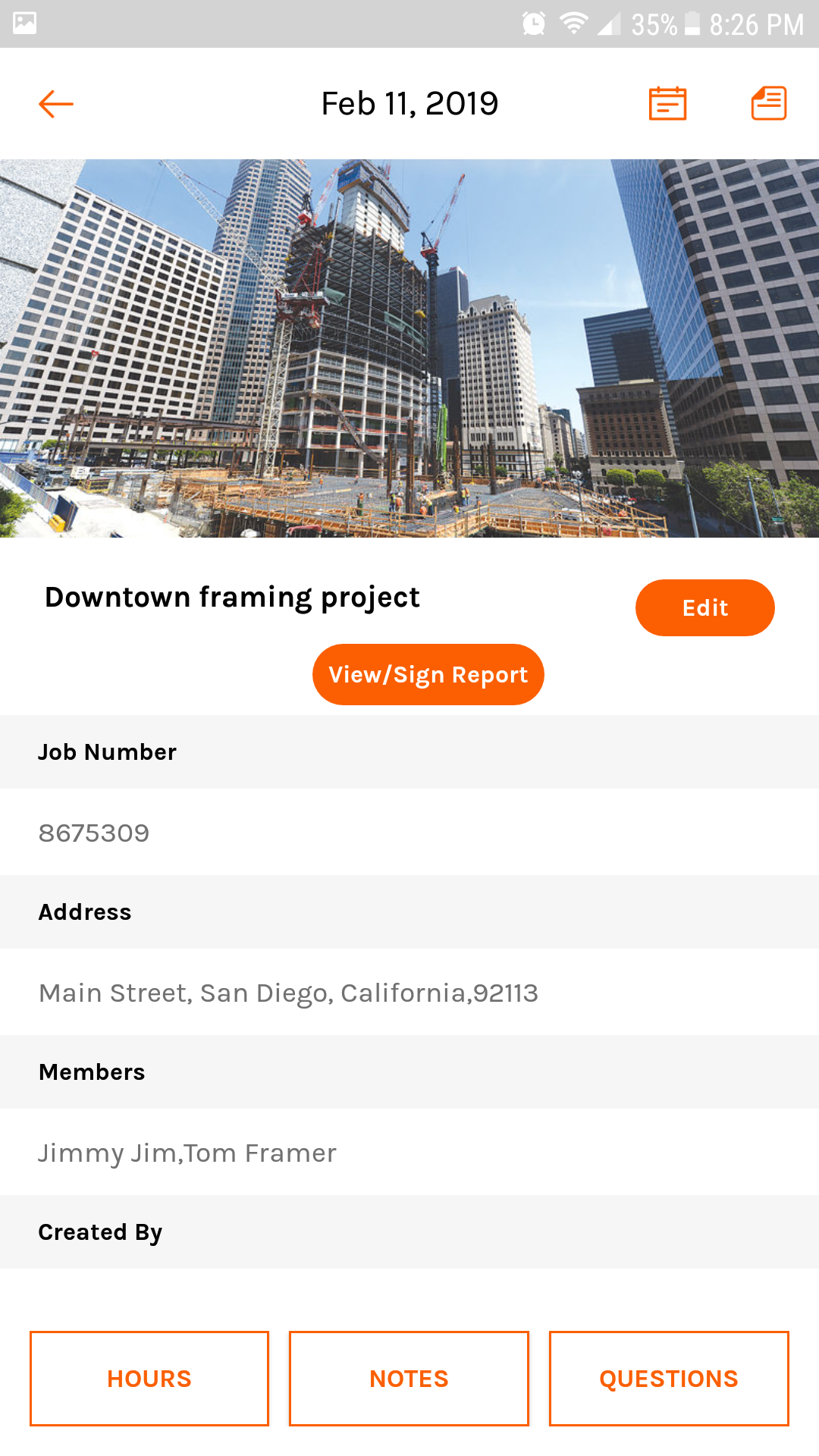Go back using the orange arrow
Viewport: 819px width, 1456px height.
tap(56, 104)
